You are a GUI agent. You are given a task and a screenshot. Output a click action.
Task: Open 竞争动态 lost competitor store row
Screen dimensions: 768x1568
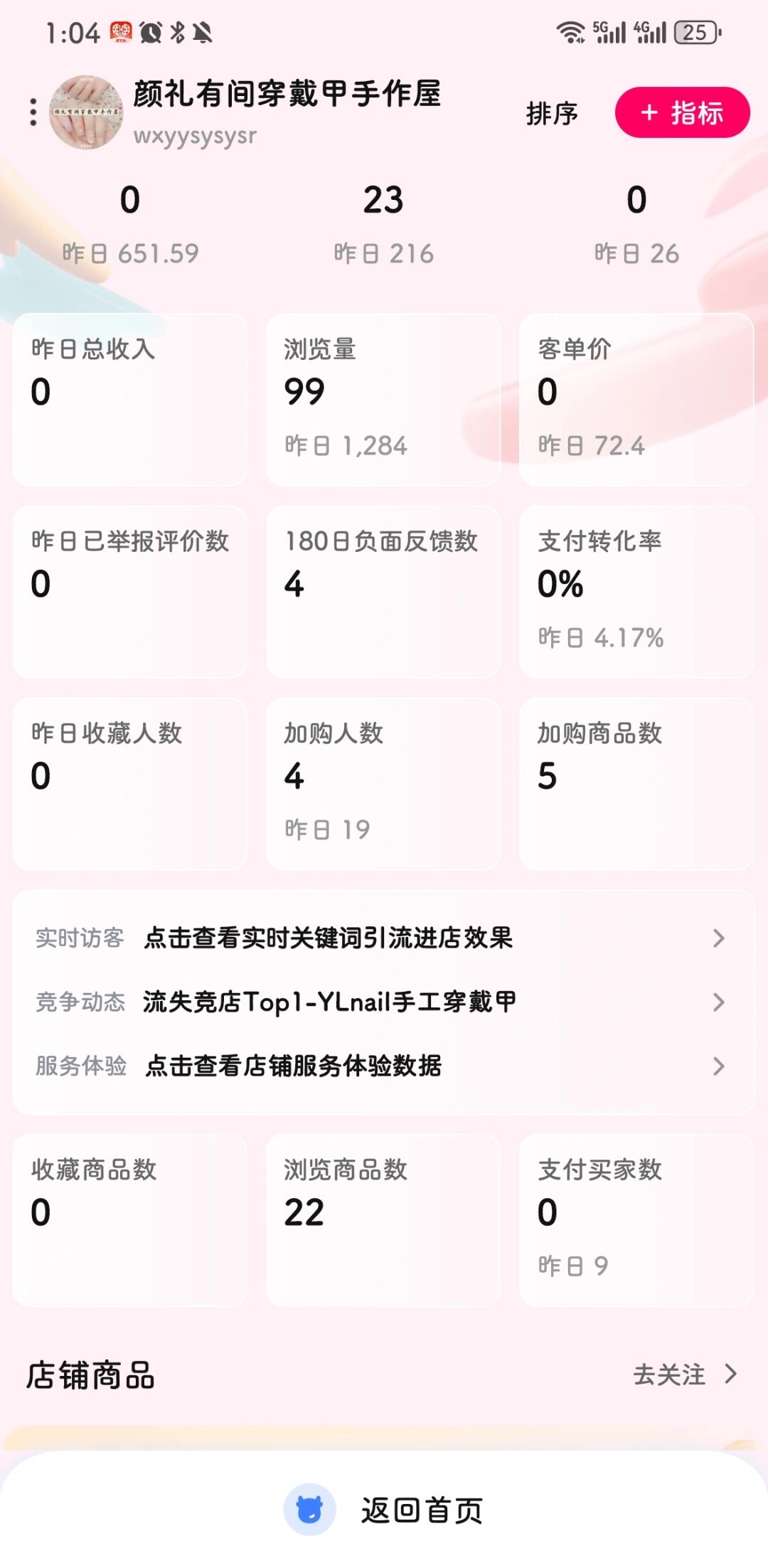point(383,1002)
